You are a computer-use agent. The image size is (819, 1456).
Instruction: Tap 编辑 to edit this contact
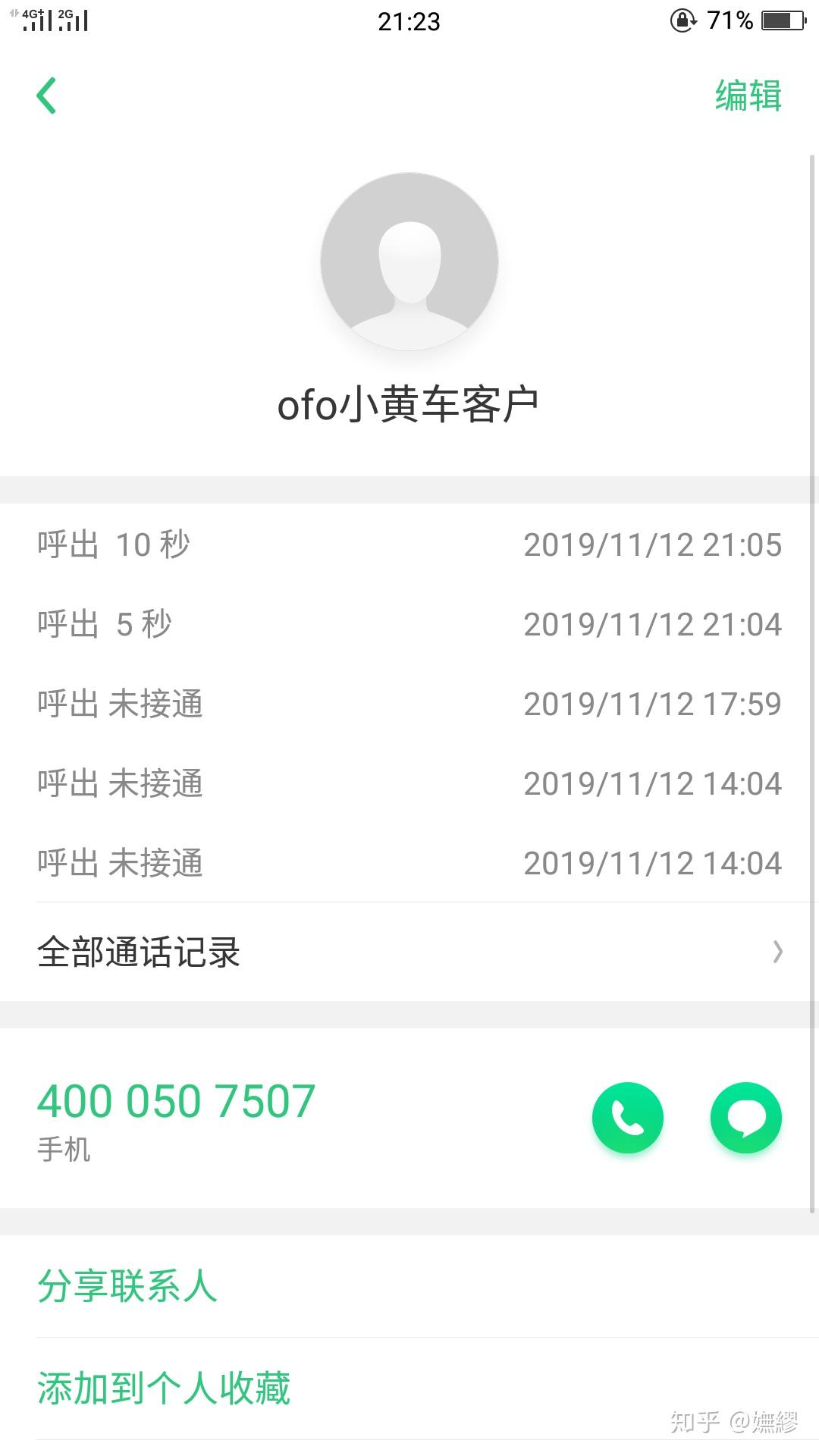748,96
